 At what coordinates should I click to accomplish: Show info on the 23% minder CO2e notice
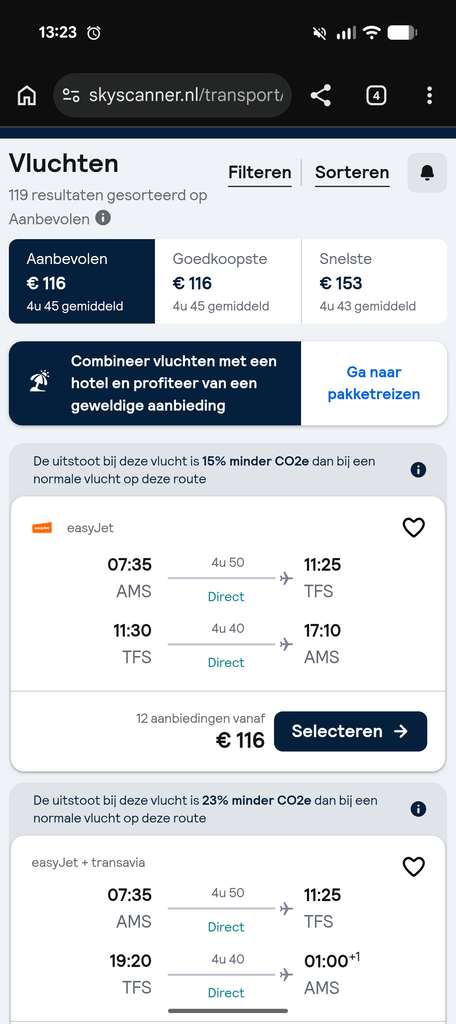[x=418, y=809]
